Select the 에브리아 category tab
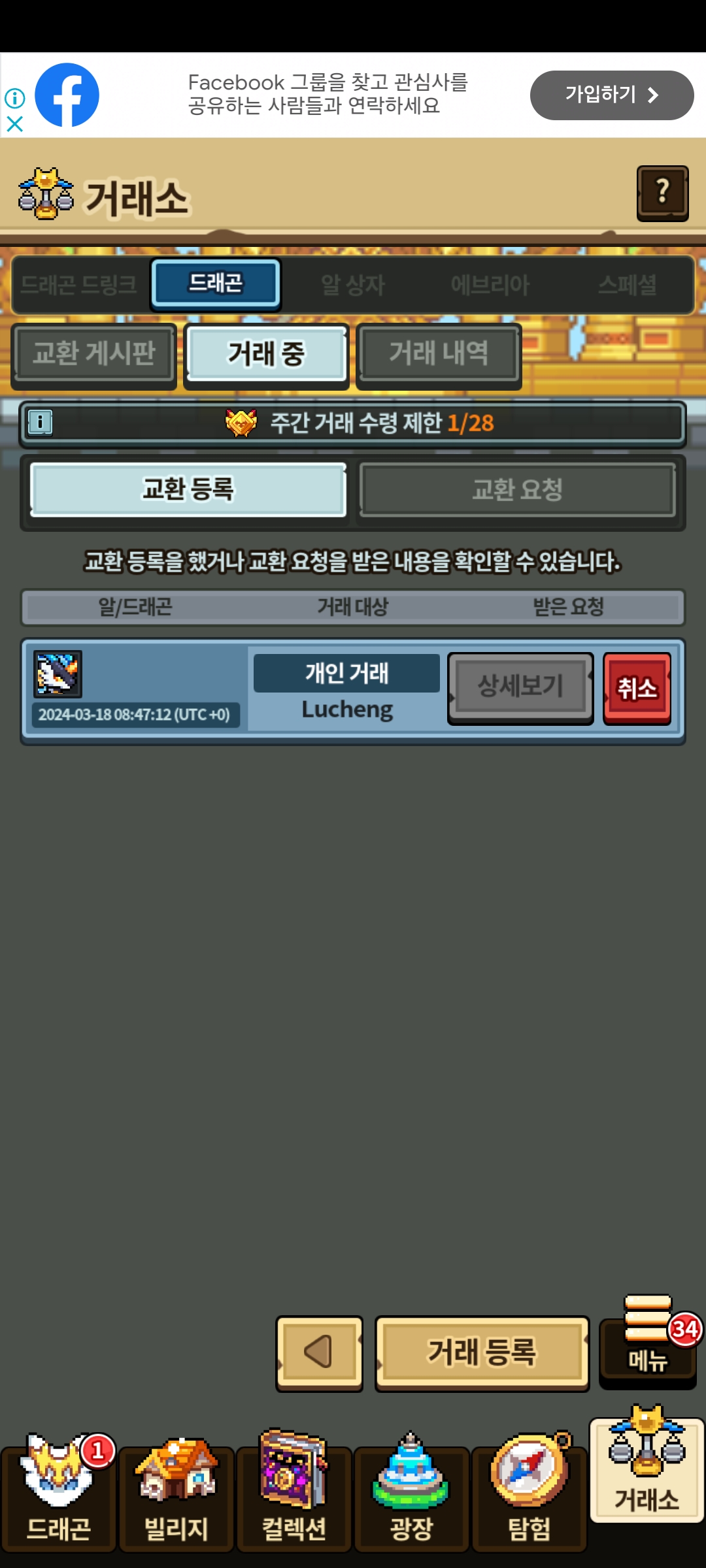Image resolution: width=706 pixels, height=1568 pixels. click(490, 285)
